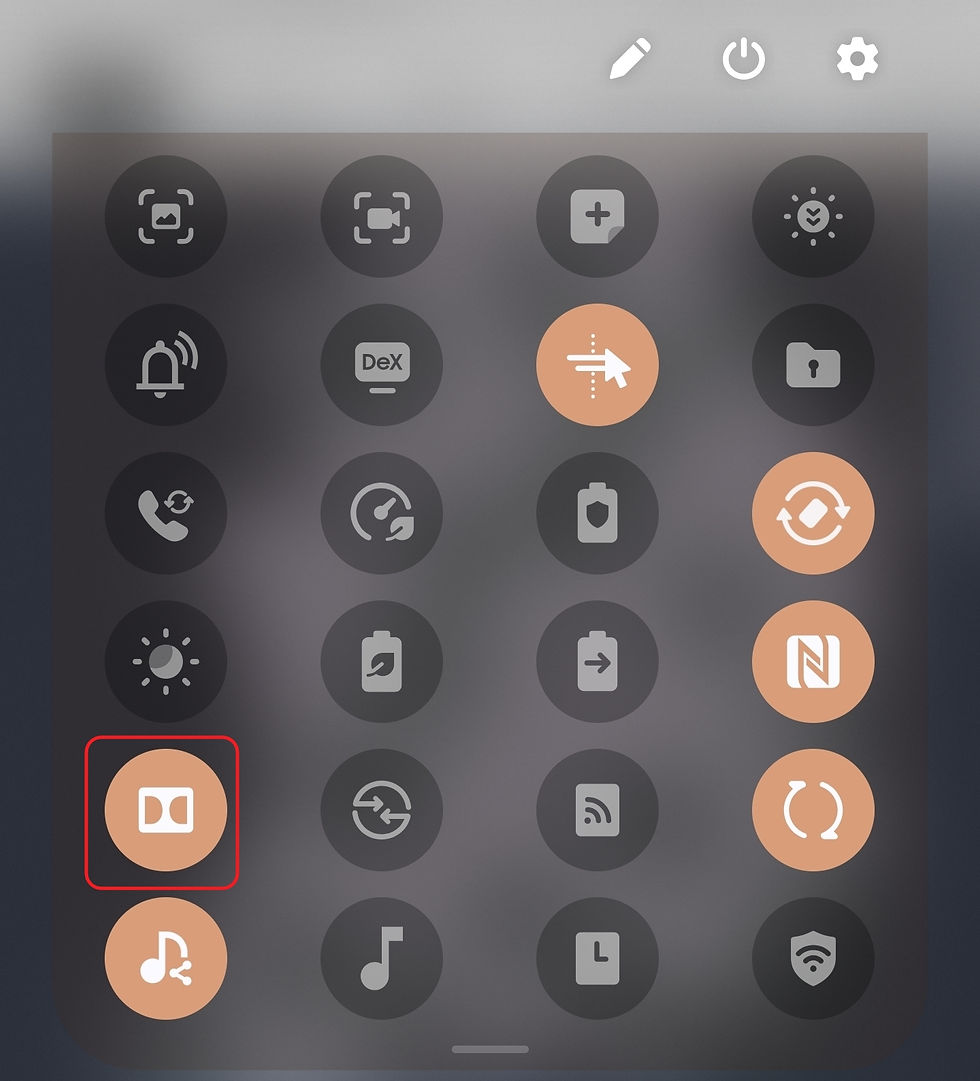This screenshot has height=1081, width=980.
Task: Start the screen recorder tile
Action: coord(382,216)
